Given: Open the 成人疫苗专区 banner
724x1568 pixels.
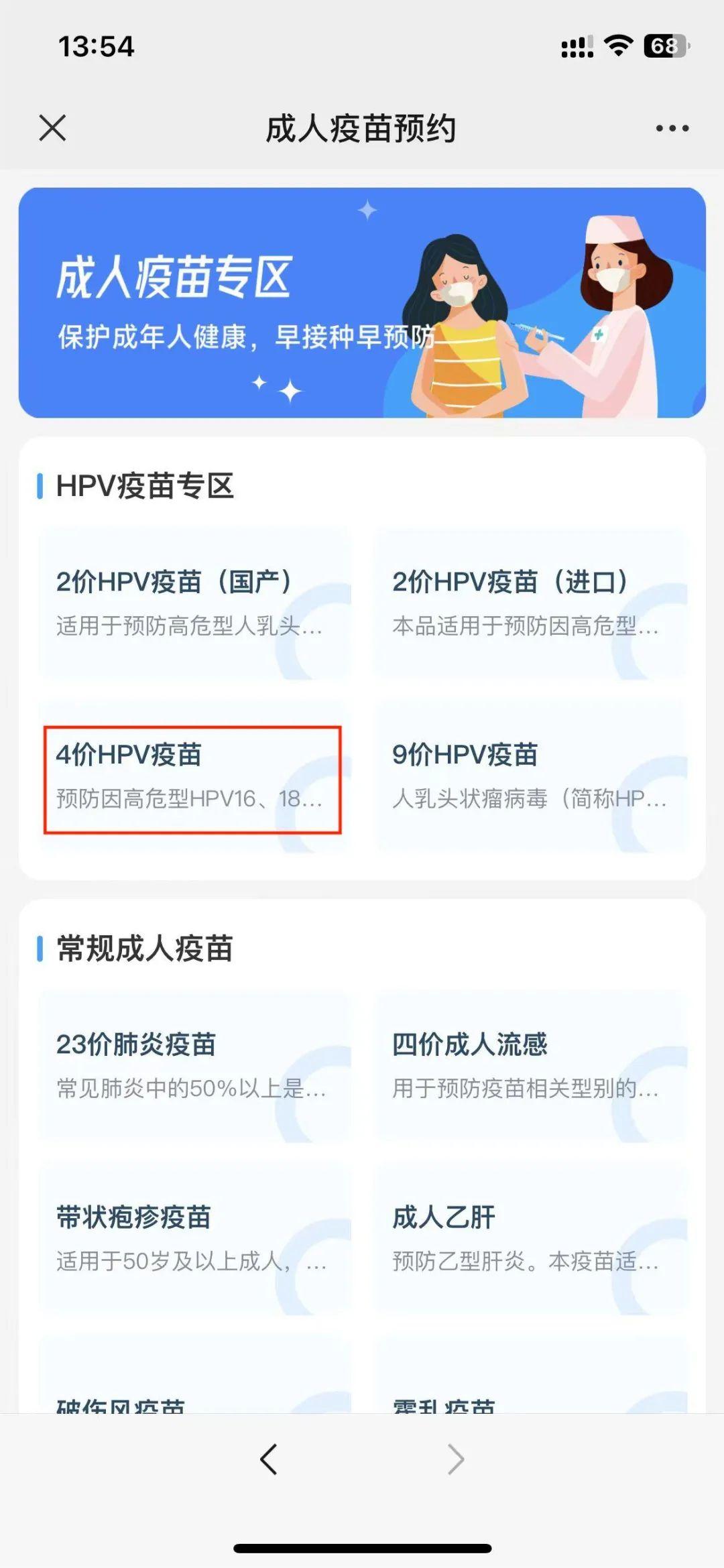Looking at the screenshot, I should click(x=362, y=303).
